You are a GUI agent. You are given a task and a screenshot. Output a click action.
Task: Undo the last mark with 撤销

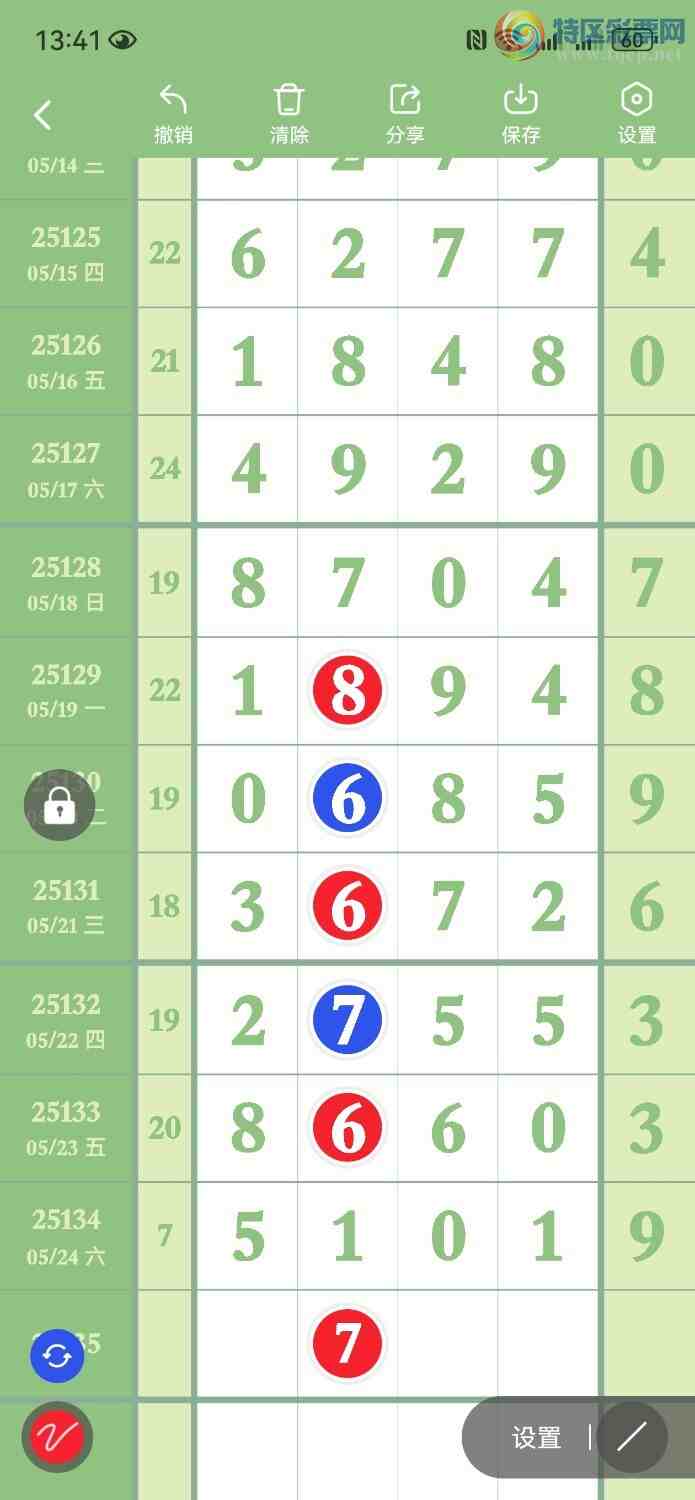[x=173, y=115]
